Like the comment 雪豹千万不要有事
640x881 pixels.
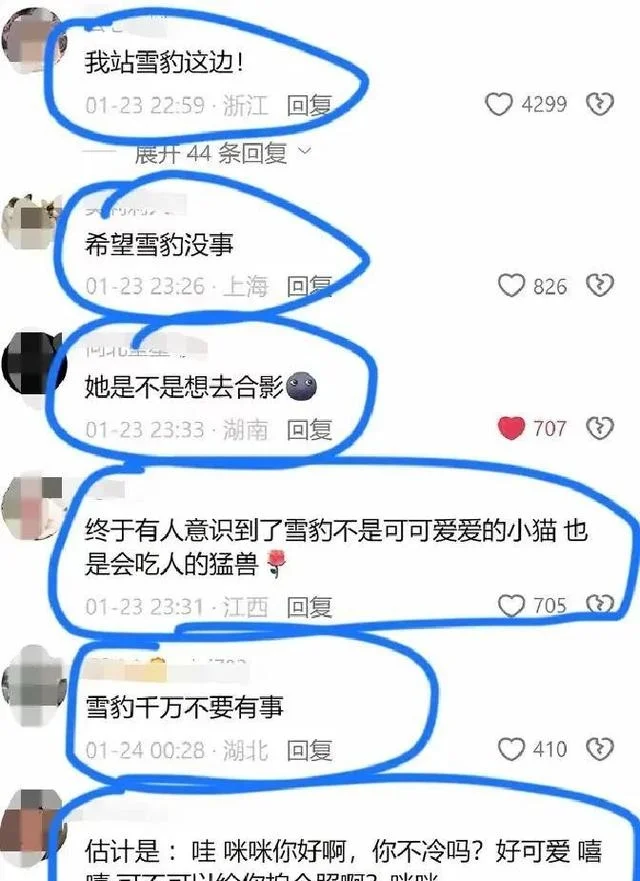pyautogui.click(x=512, y=749)
